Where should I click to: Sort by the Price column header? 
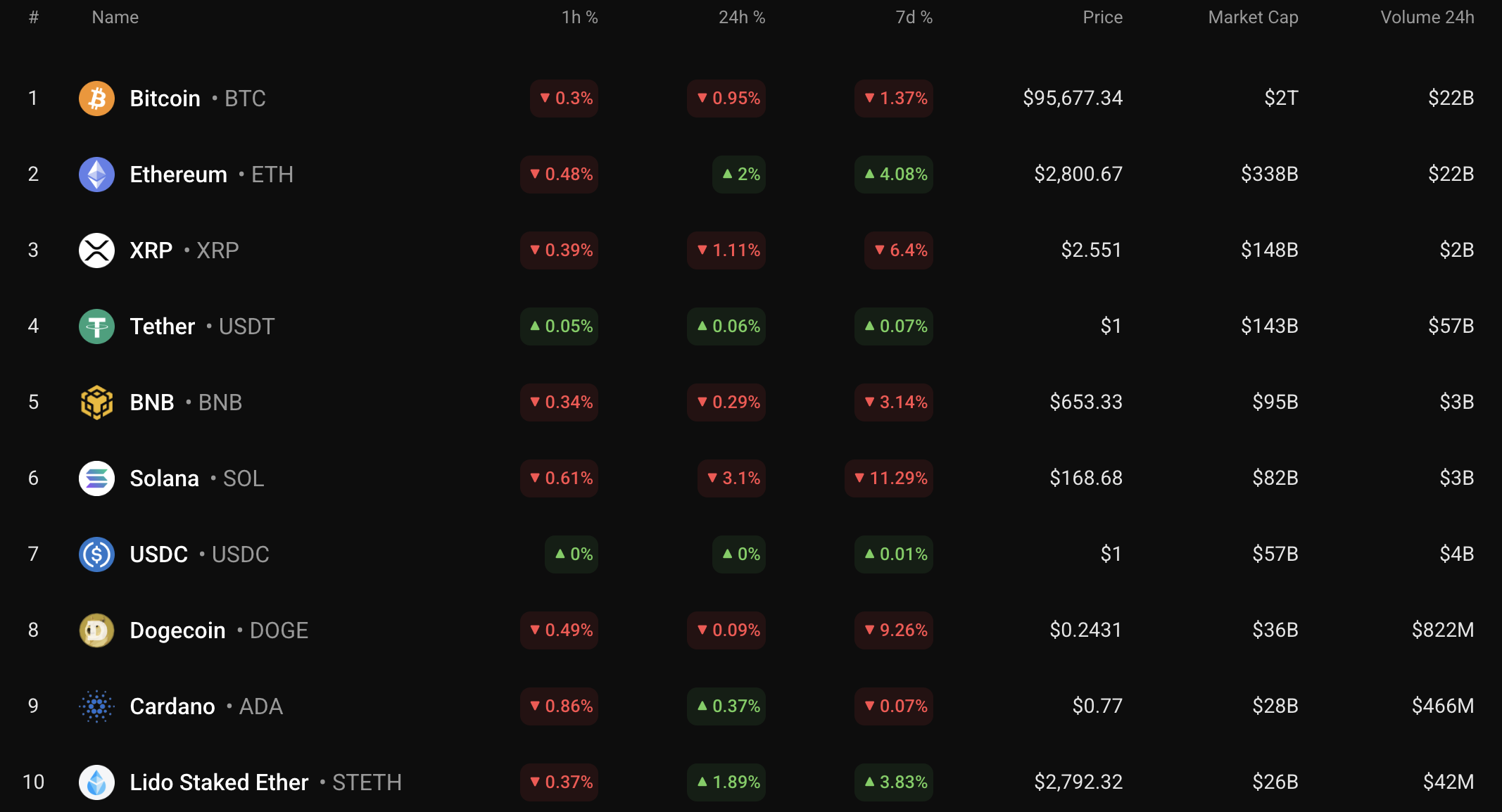tap(1102, 18)
